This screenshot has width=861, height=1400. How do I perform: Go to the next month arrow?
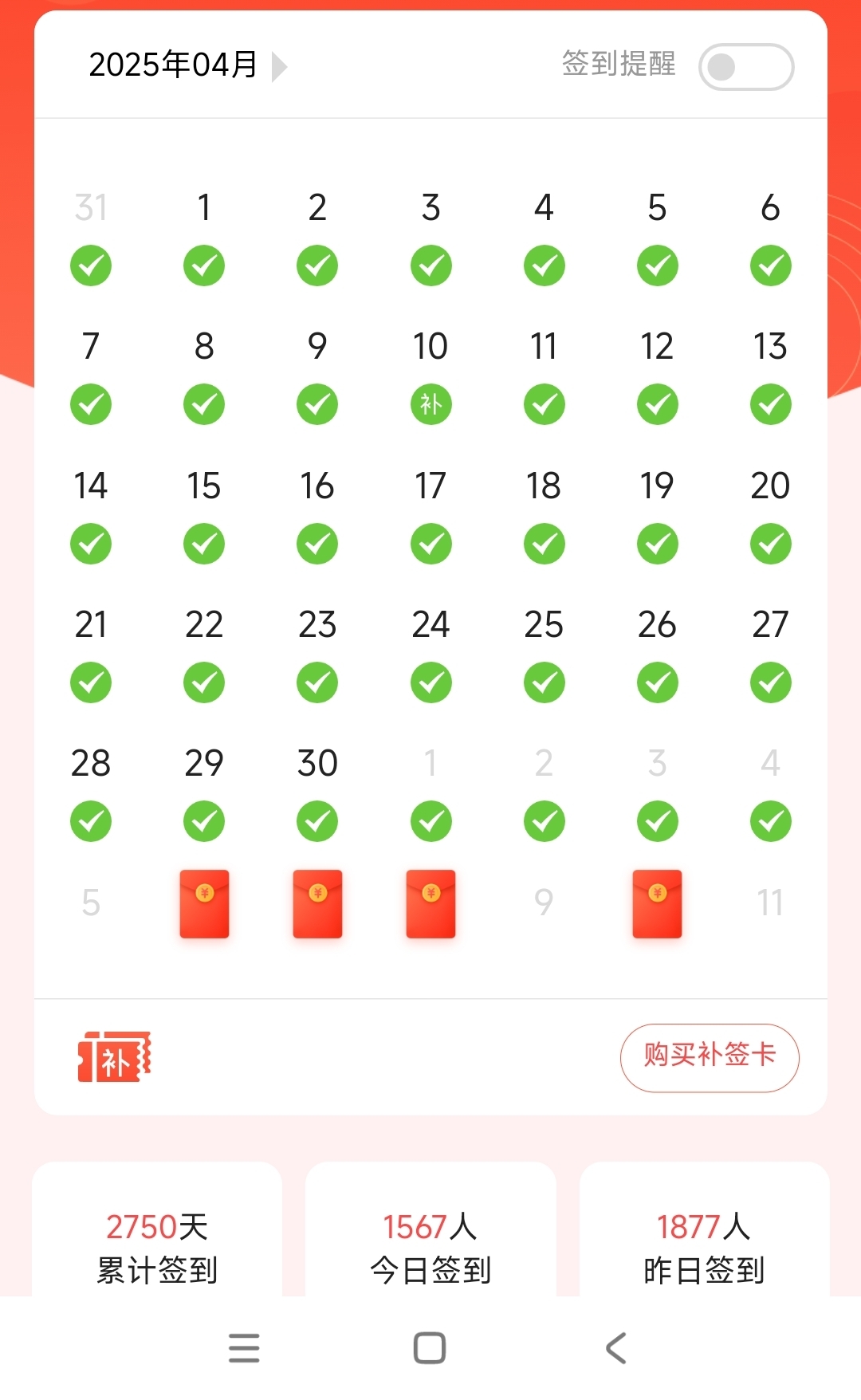coord(279,67)
